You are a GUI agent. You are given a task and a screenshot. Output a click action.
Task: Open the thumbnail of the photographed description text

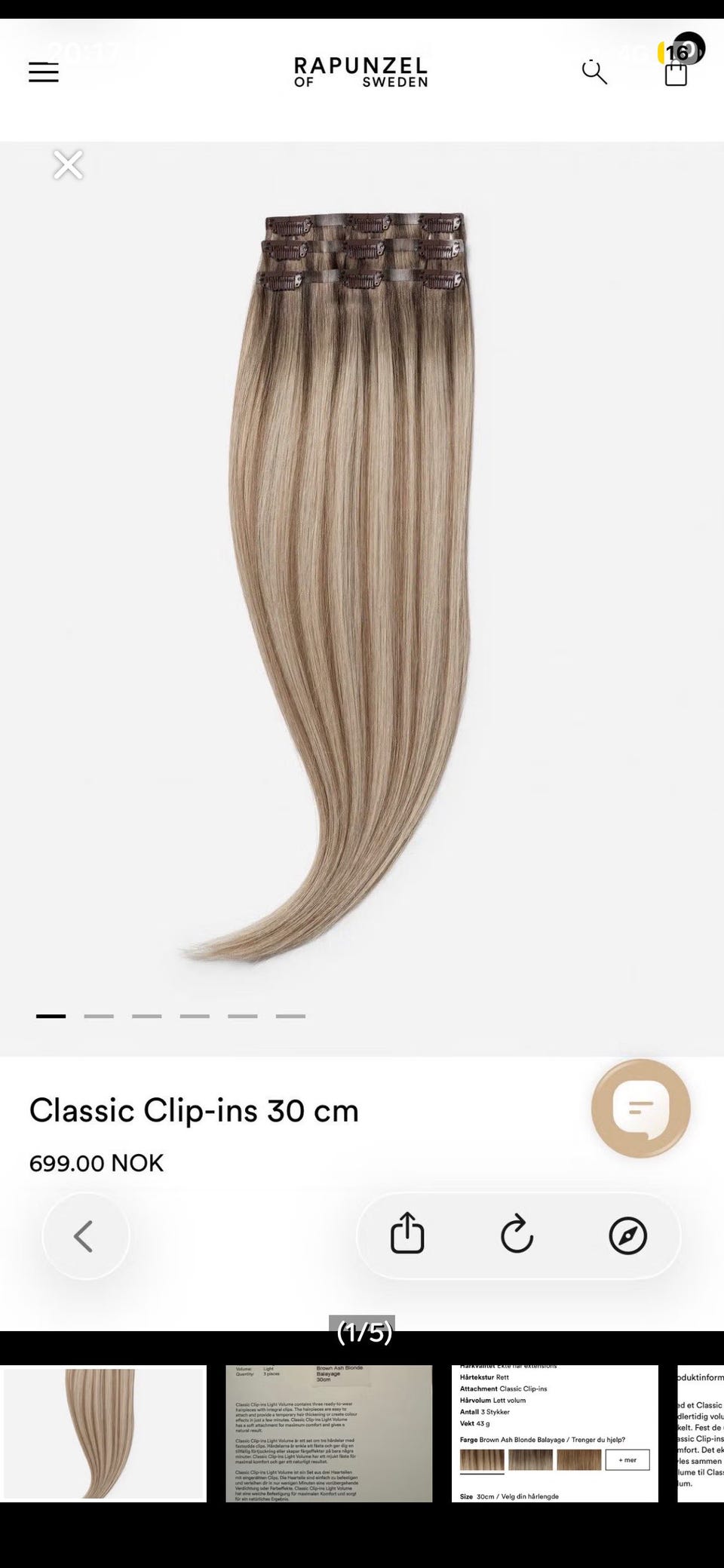coord(329,1433)
